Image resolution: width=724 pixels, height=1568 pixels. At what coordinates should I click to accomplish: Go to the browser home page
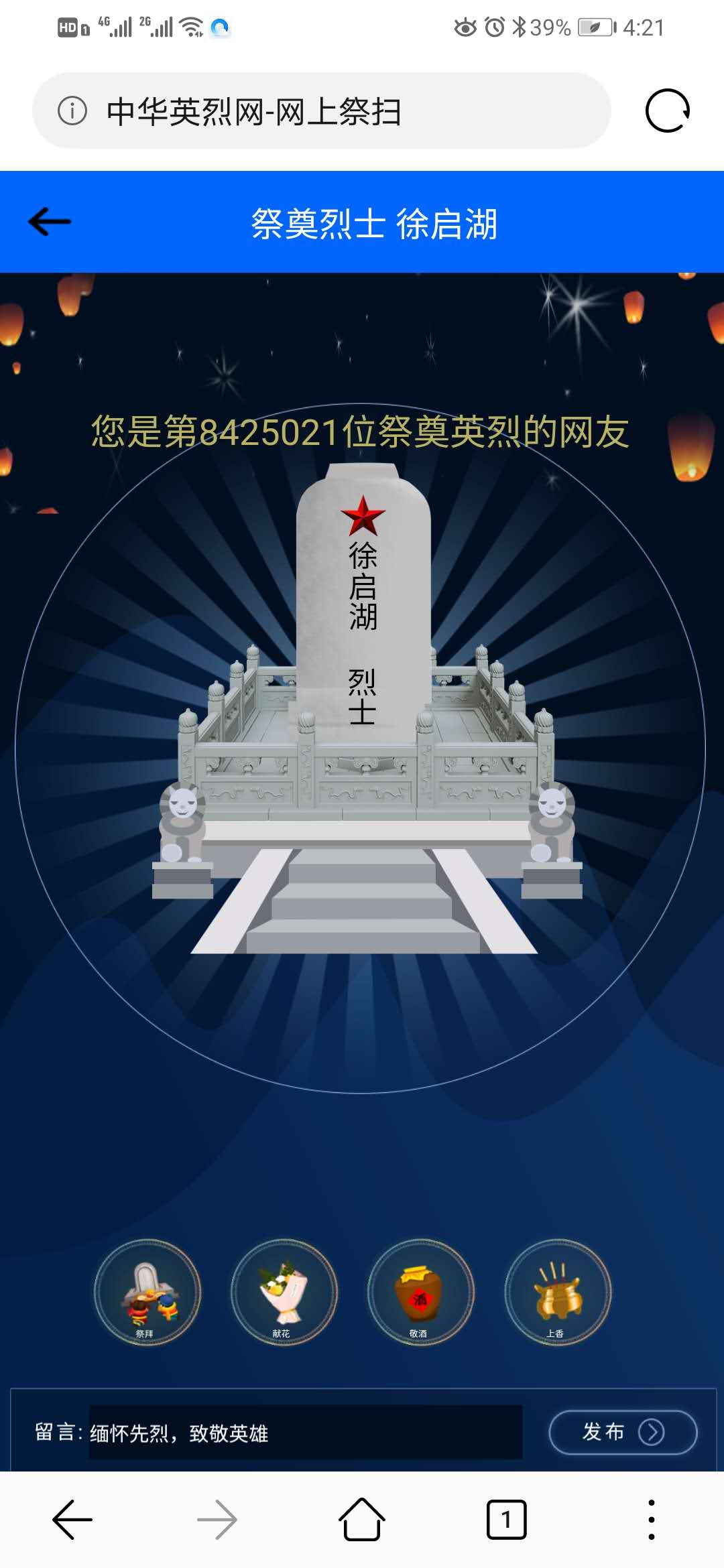point(362,1520)
